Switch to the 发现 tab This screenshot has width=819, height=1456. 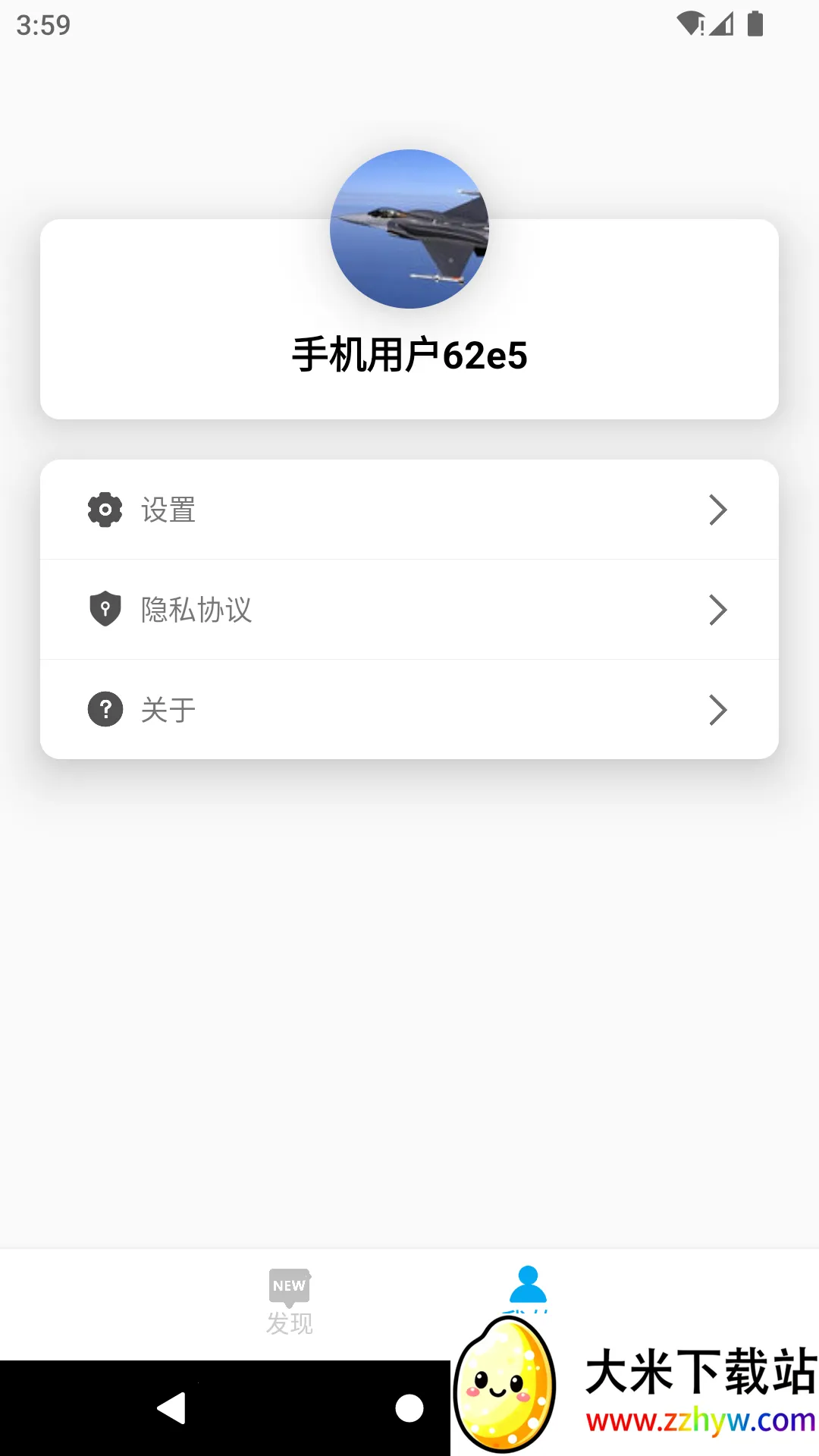click(x=289, y=1301)
